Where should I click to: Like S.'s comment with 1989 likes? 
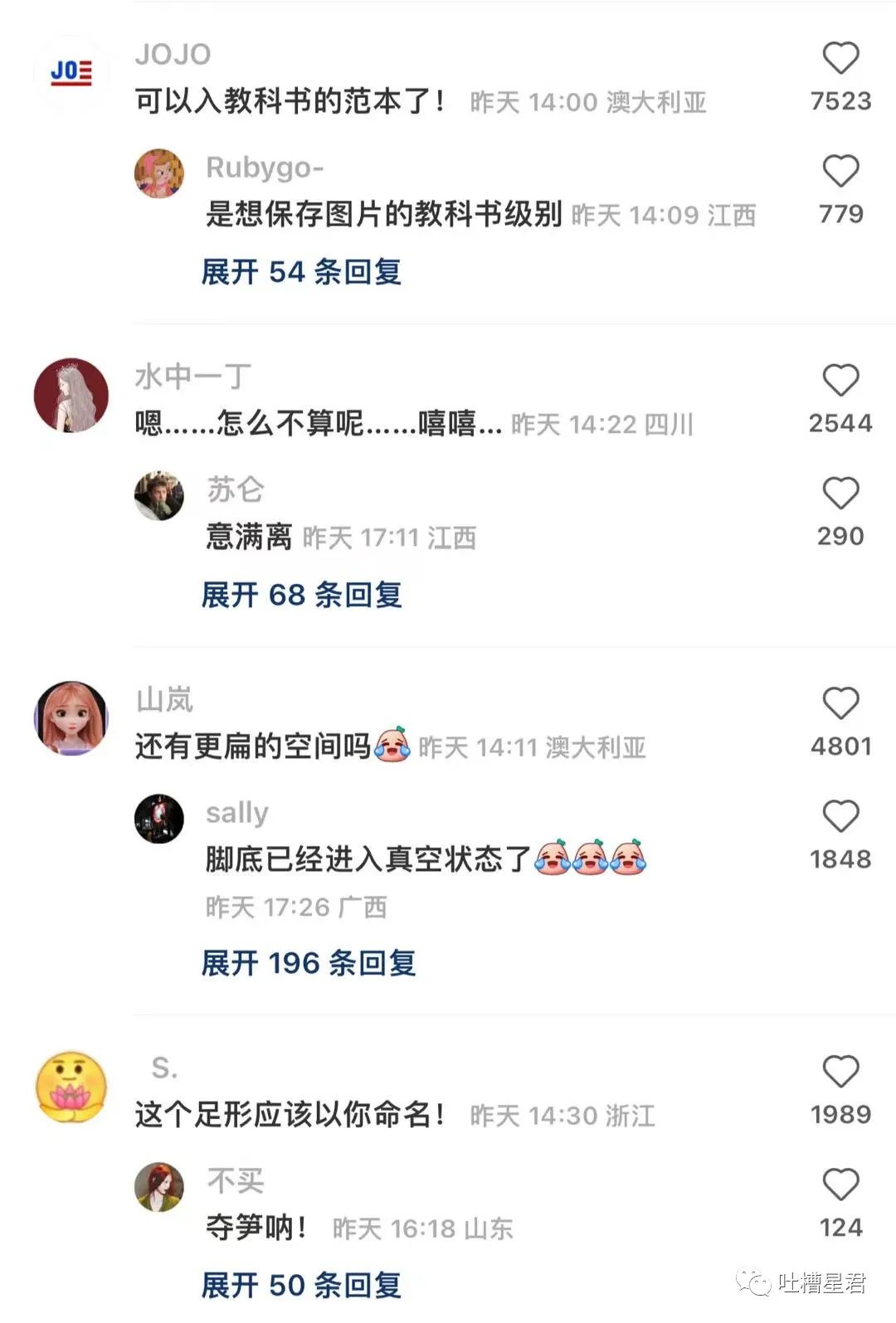[x=840, y=1071]
